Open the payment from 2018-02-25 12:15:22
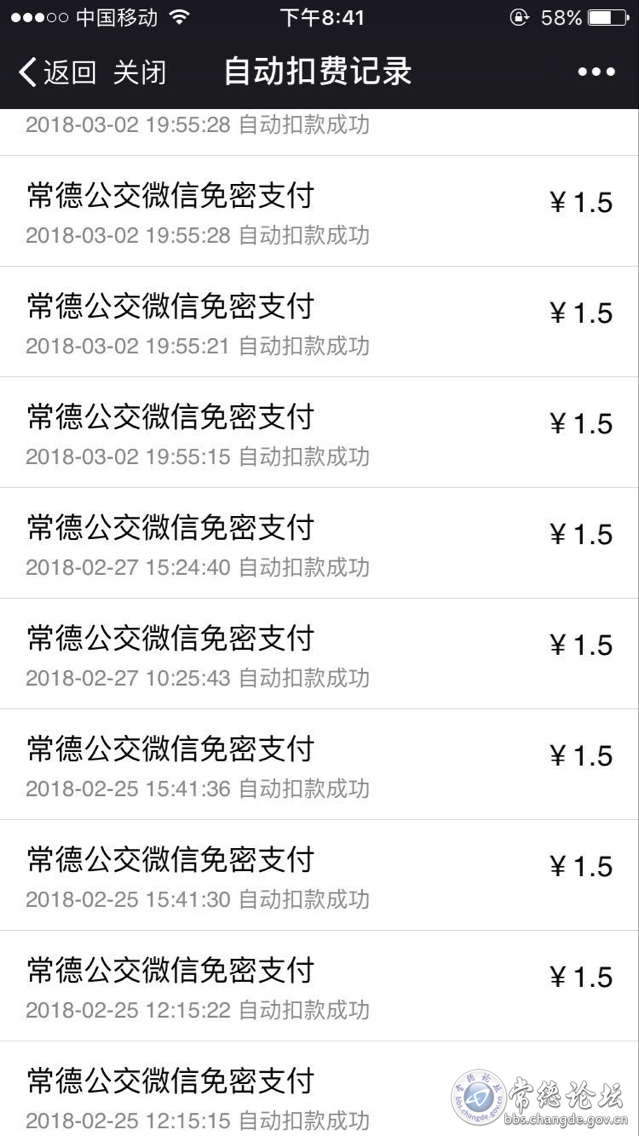This screenshot has width=639, height=1136. [320, 986]
